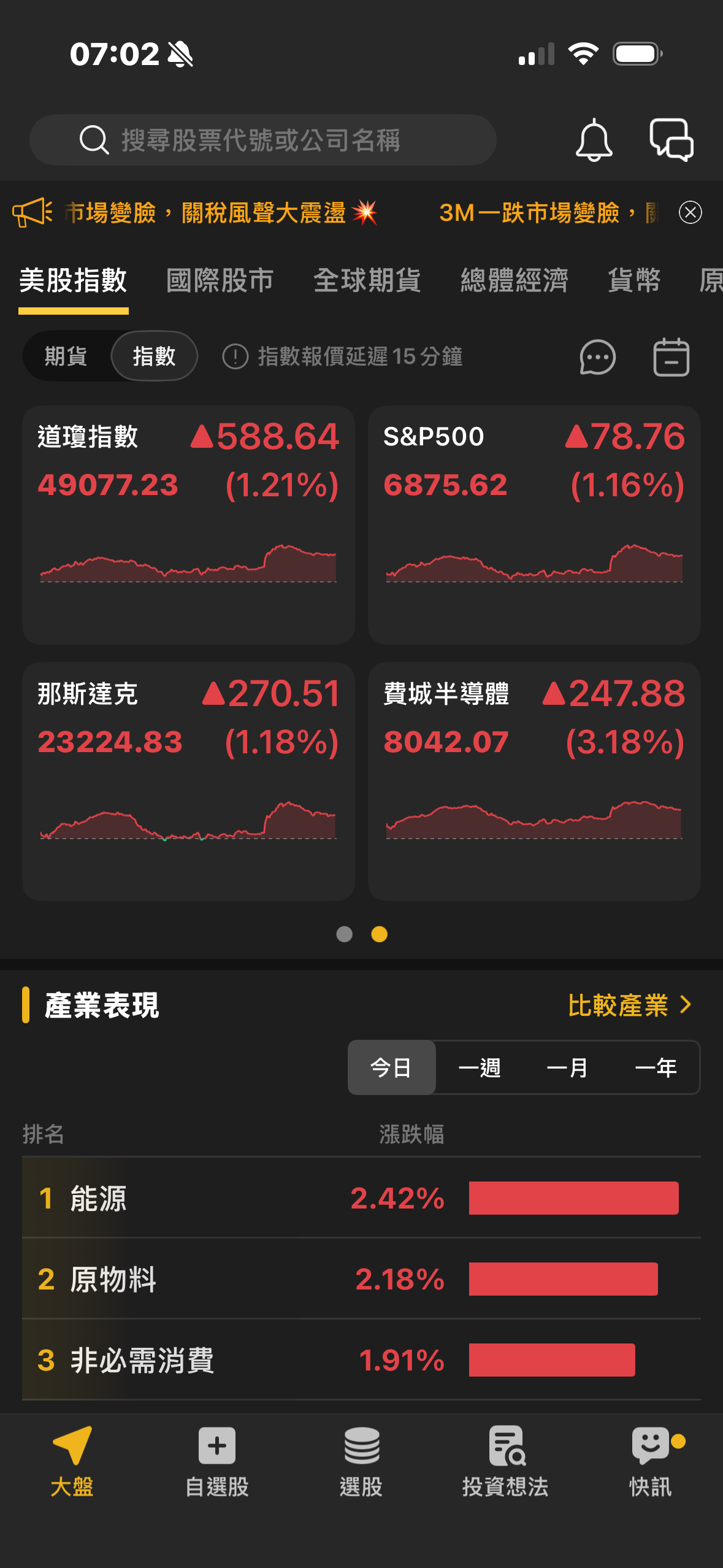The width and height of the screenshot is (723, 1568).
Task: Switch to the 國際股市 tab
Action: coord(220,280)
